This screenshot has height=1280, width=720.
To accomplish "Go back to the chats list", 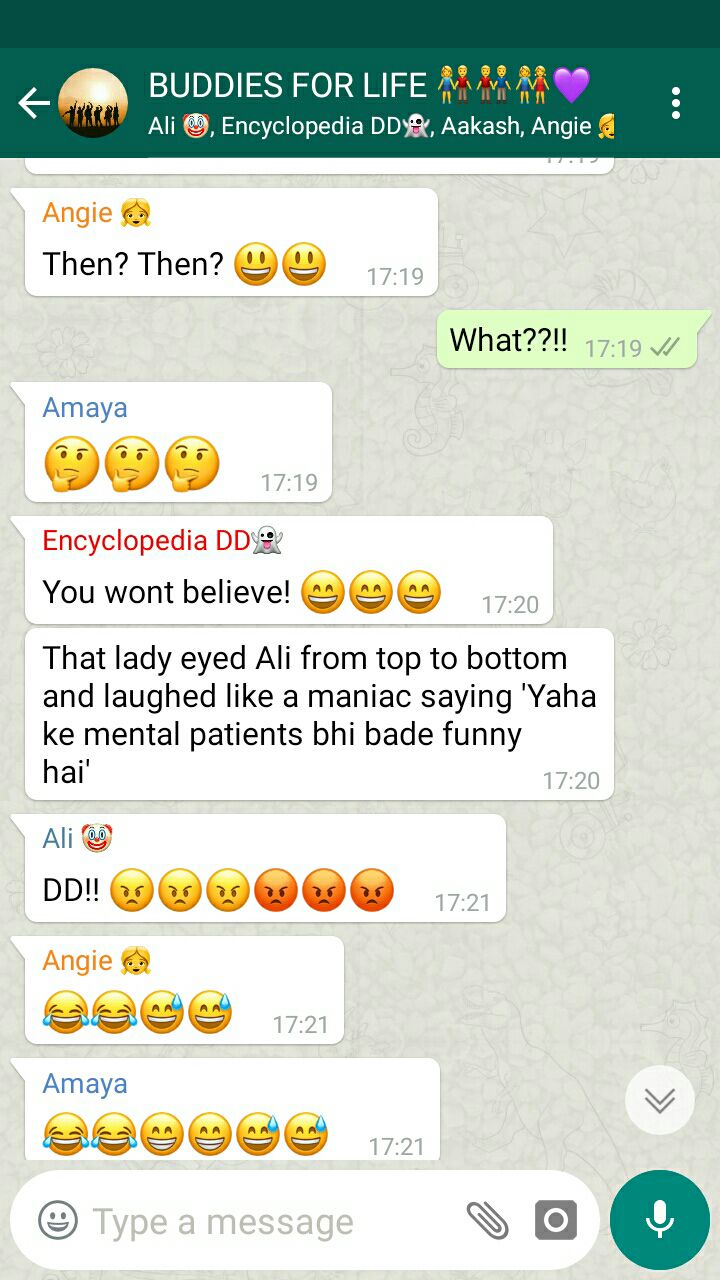I will pyautogui.click(x=33, y=103).
